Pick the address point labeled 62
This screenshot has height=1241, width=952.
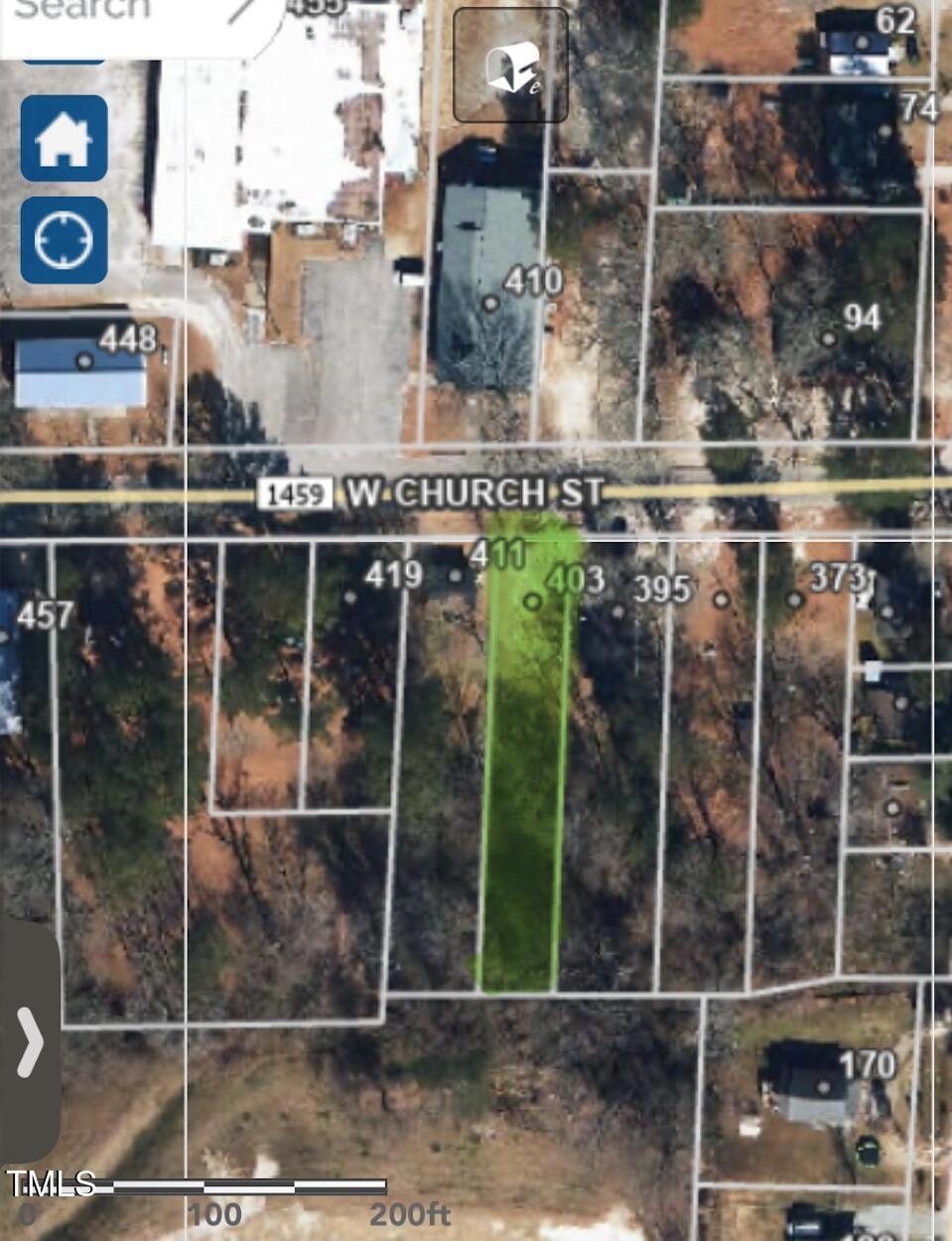click(863, 43)
